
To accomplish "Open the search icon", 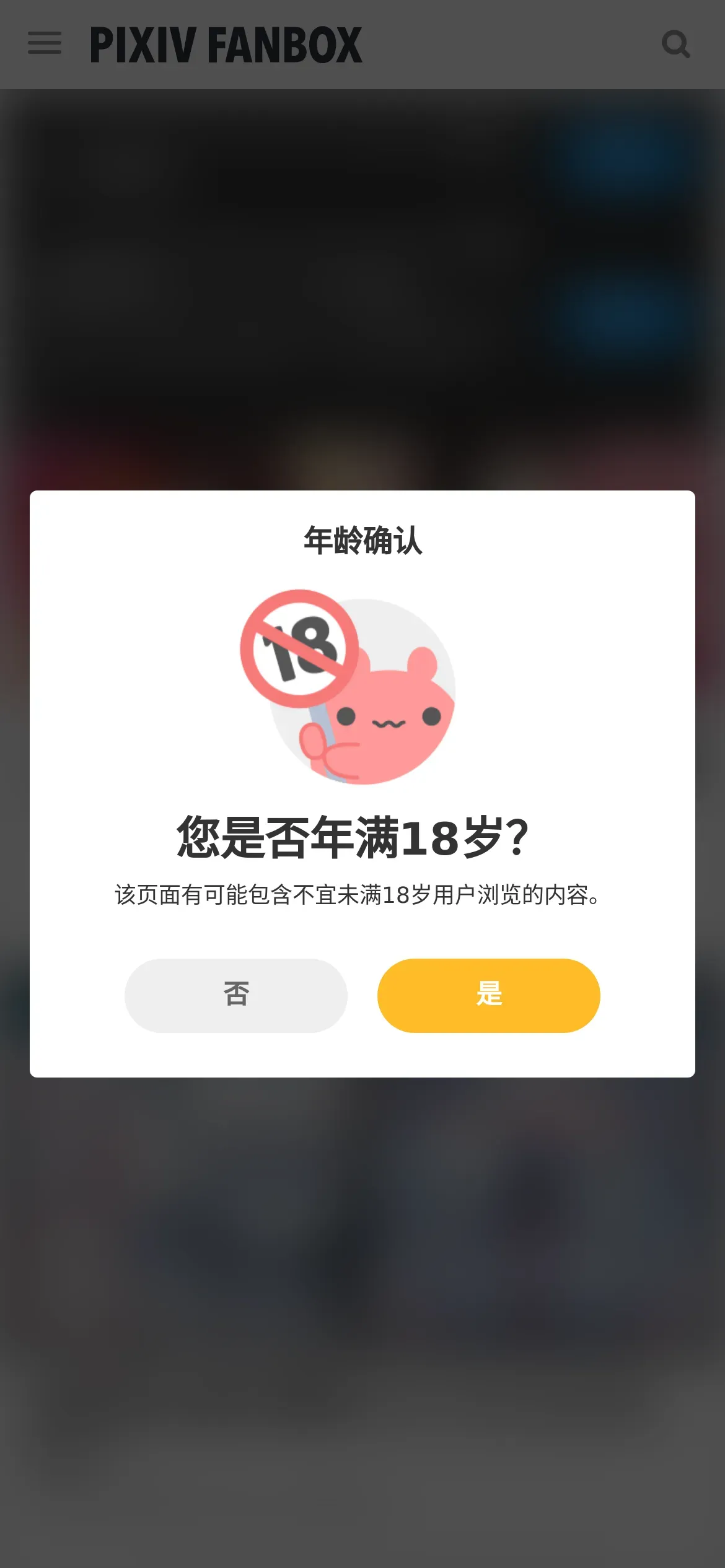I will 675,44.
